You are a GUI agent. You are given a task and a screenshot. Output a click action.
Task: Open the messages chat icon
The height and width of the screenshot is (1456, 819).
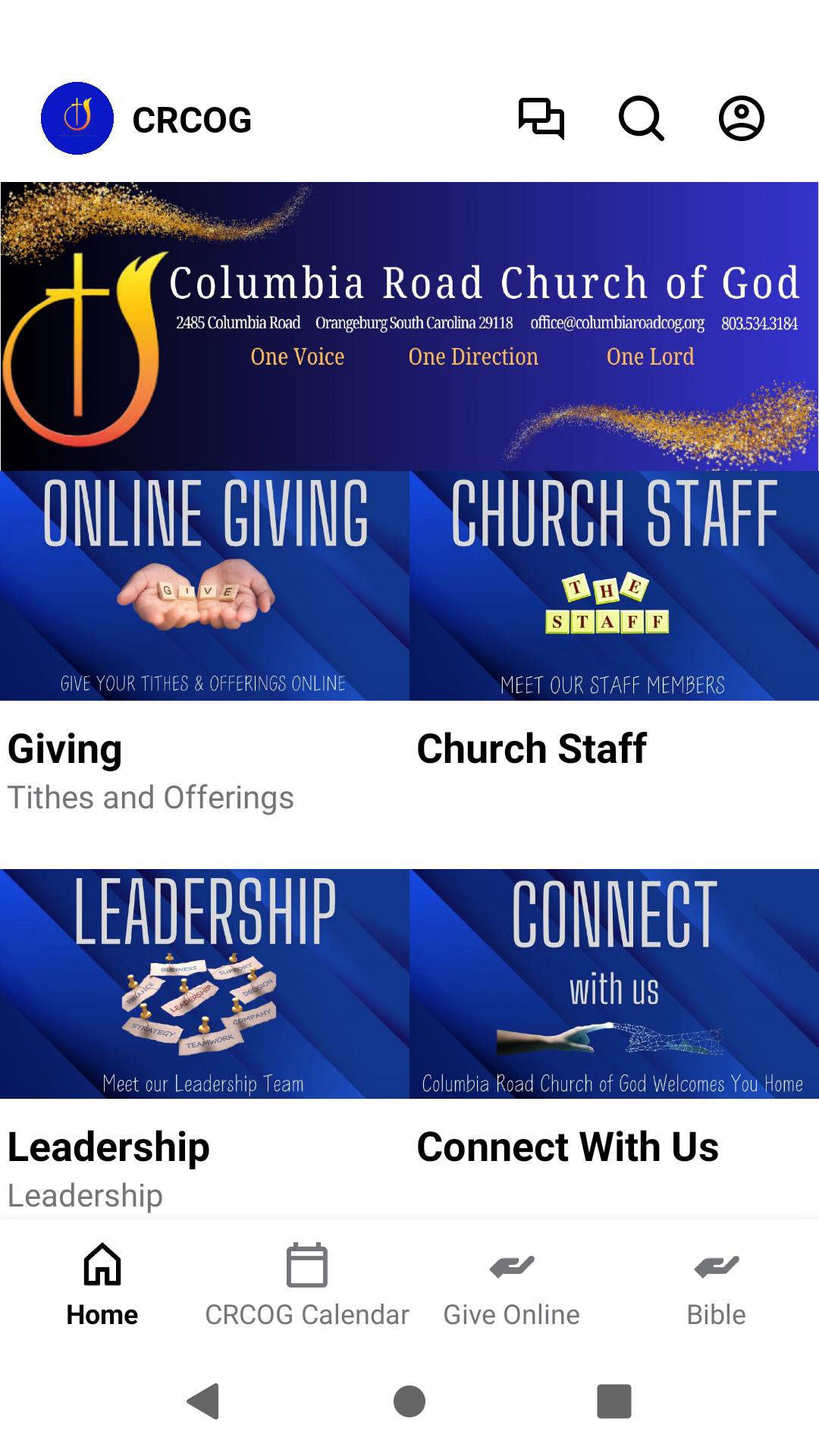[541, 119]
